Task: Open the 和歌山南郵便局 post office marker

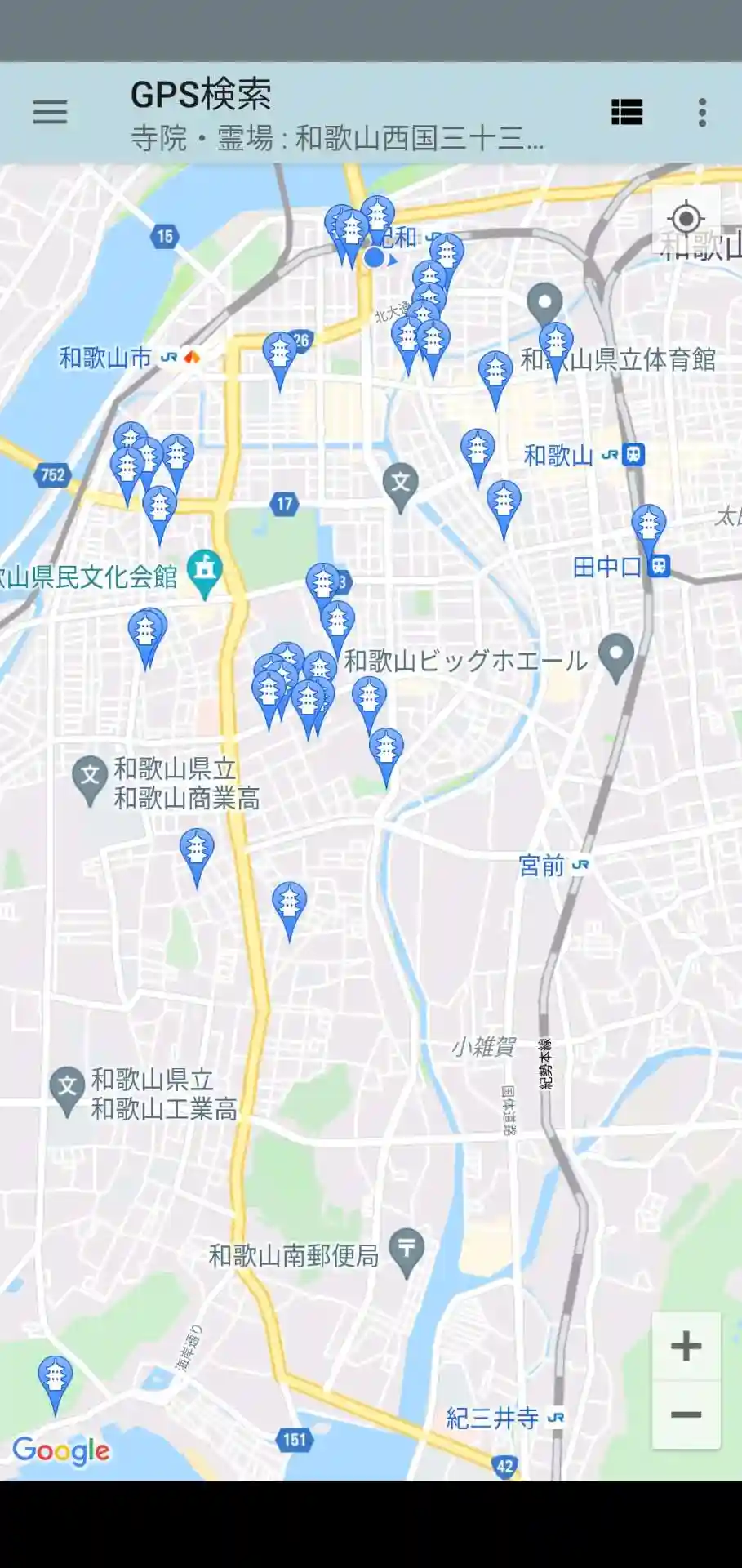Action: (407, 1249)
